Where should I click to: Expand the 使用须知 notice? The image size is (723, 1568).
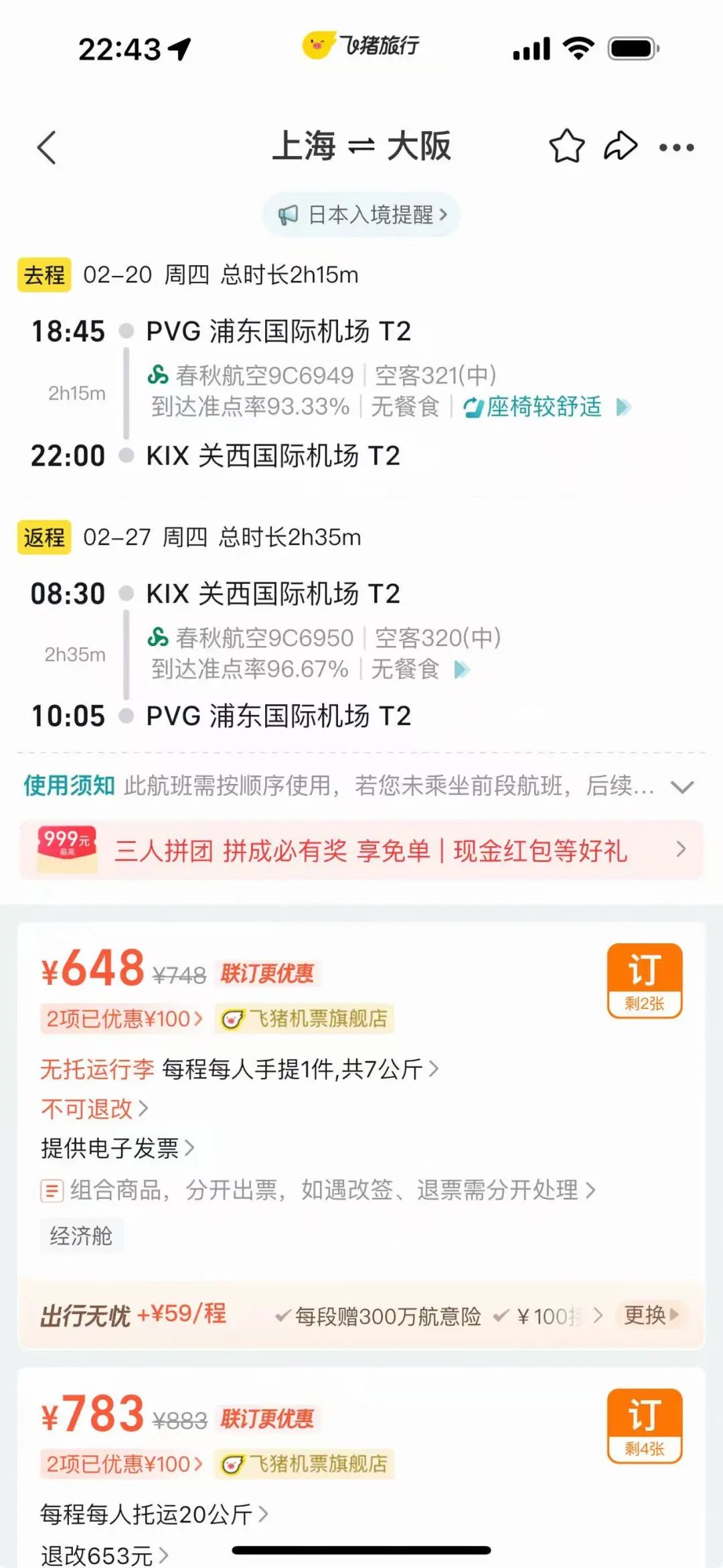pyautogui.click(x=681, y=787)
